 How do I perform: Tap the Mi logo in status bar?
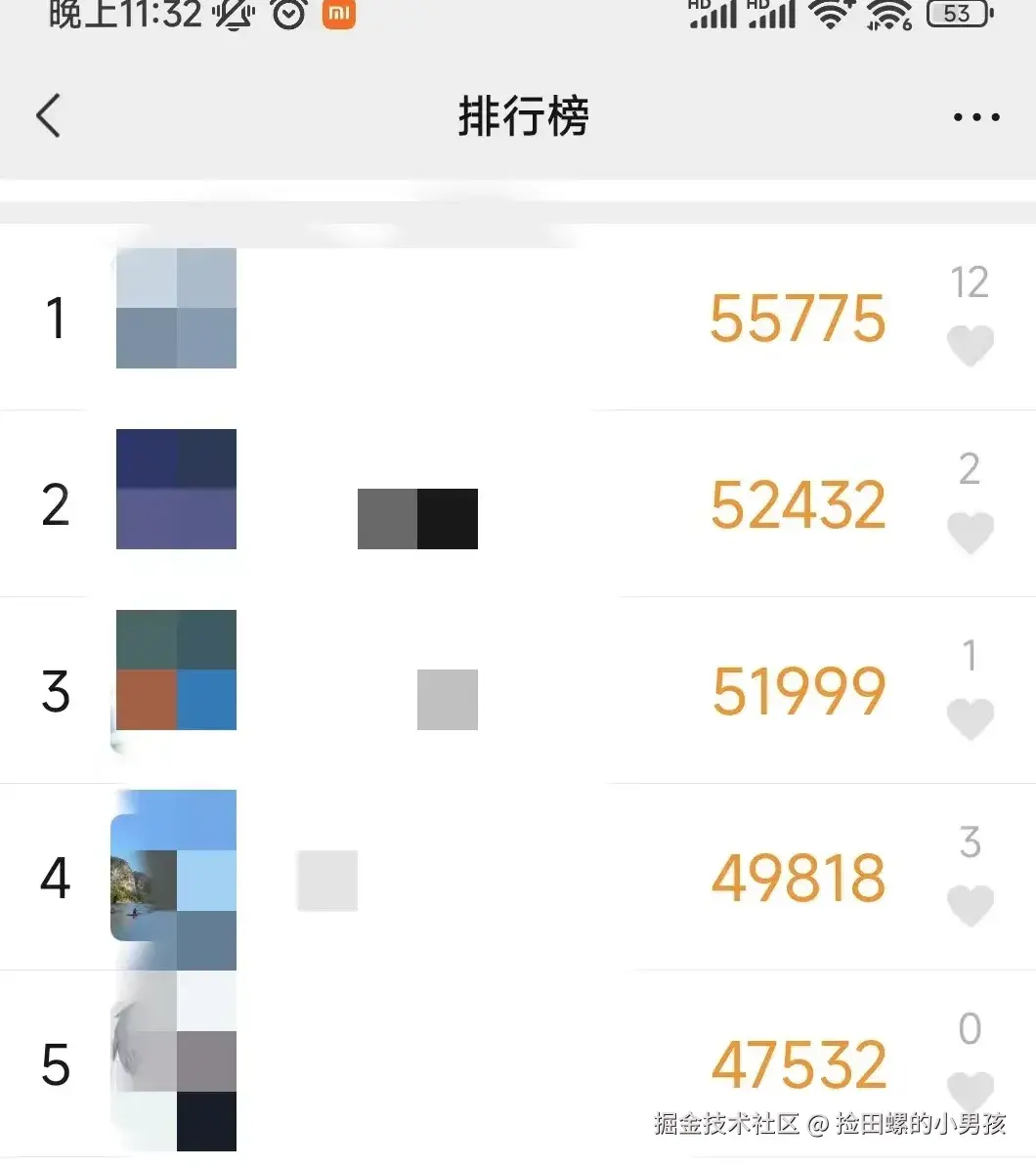click(339, 15)
